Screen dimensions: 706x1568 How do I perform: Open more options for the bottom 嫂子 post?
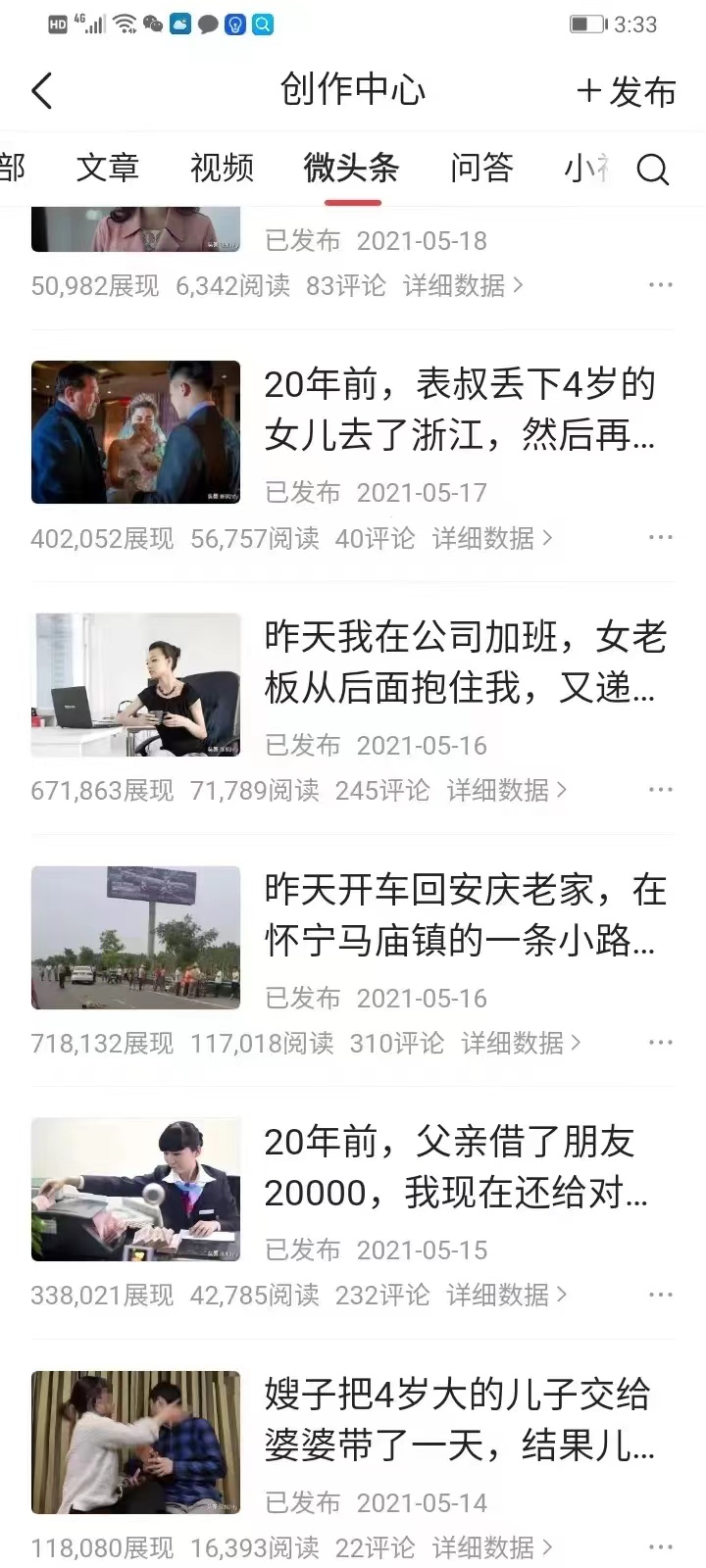[x=662, y=1547]
